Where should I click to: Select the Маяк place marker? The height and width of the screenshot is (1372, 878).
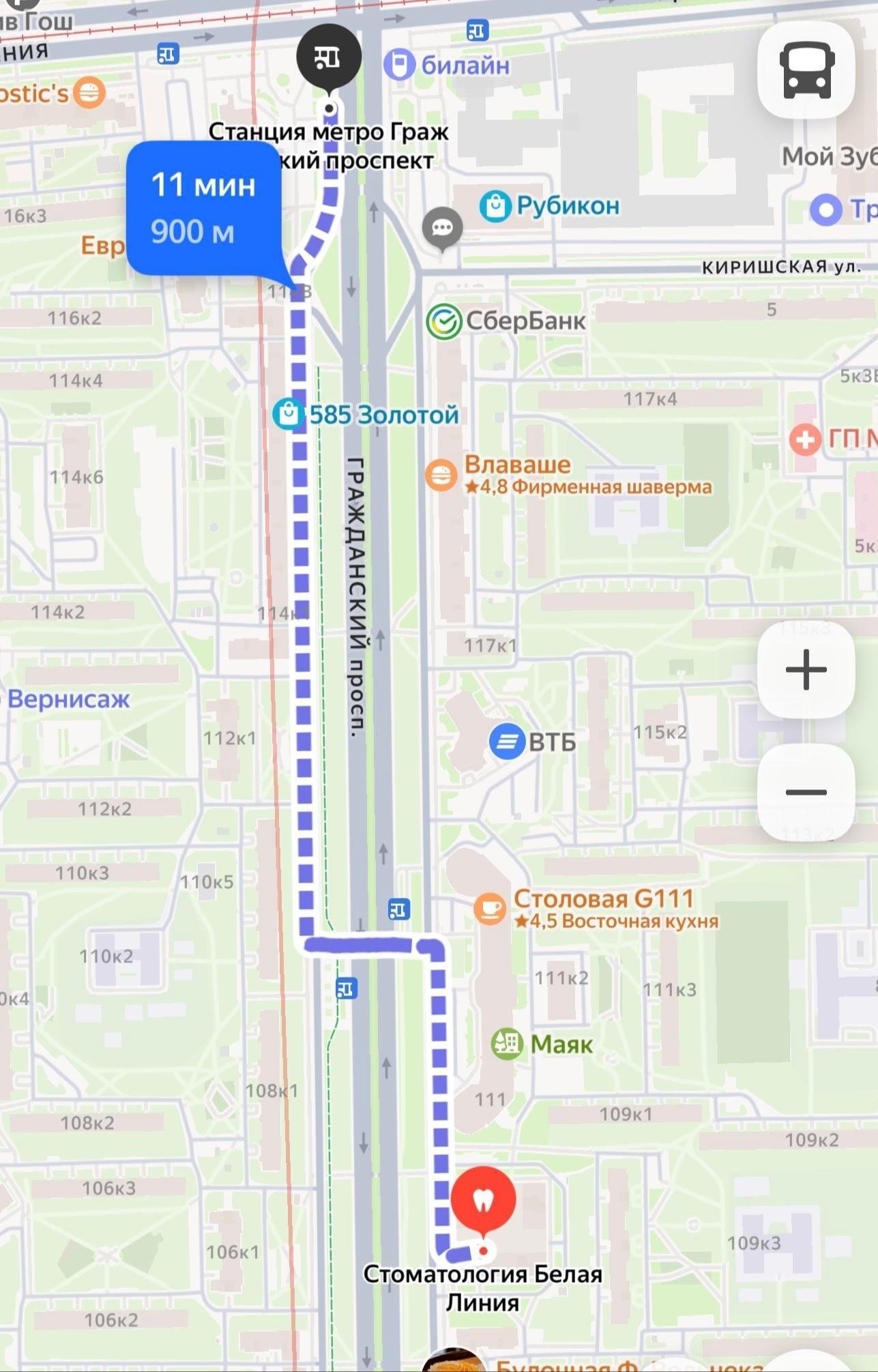[507, 1045]
